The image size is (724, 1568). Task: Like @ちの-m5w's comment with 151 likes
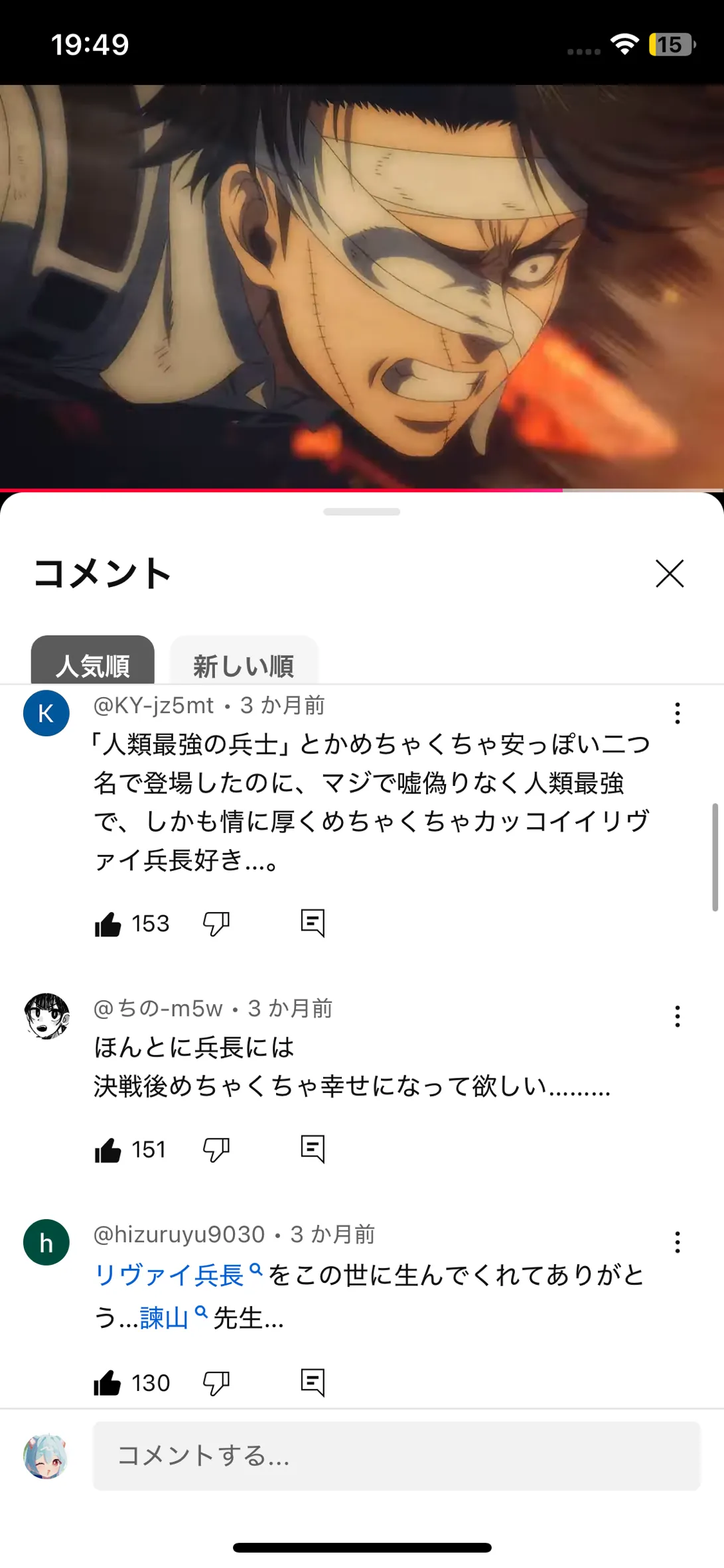coord(108,1150)
